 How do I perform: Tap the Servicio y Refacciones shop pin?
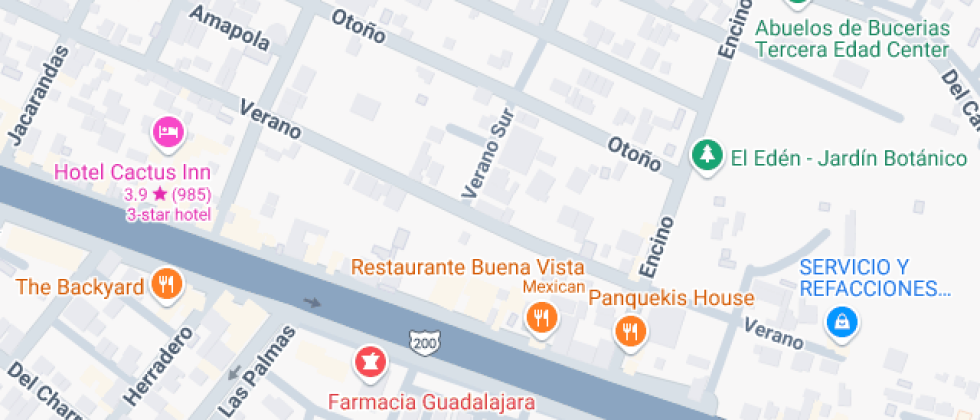(x=841, y=321)
